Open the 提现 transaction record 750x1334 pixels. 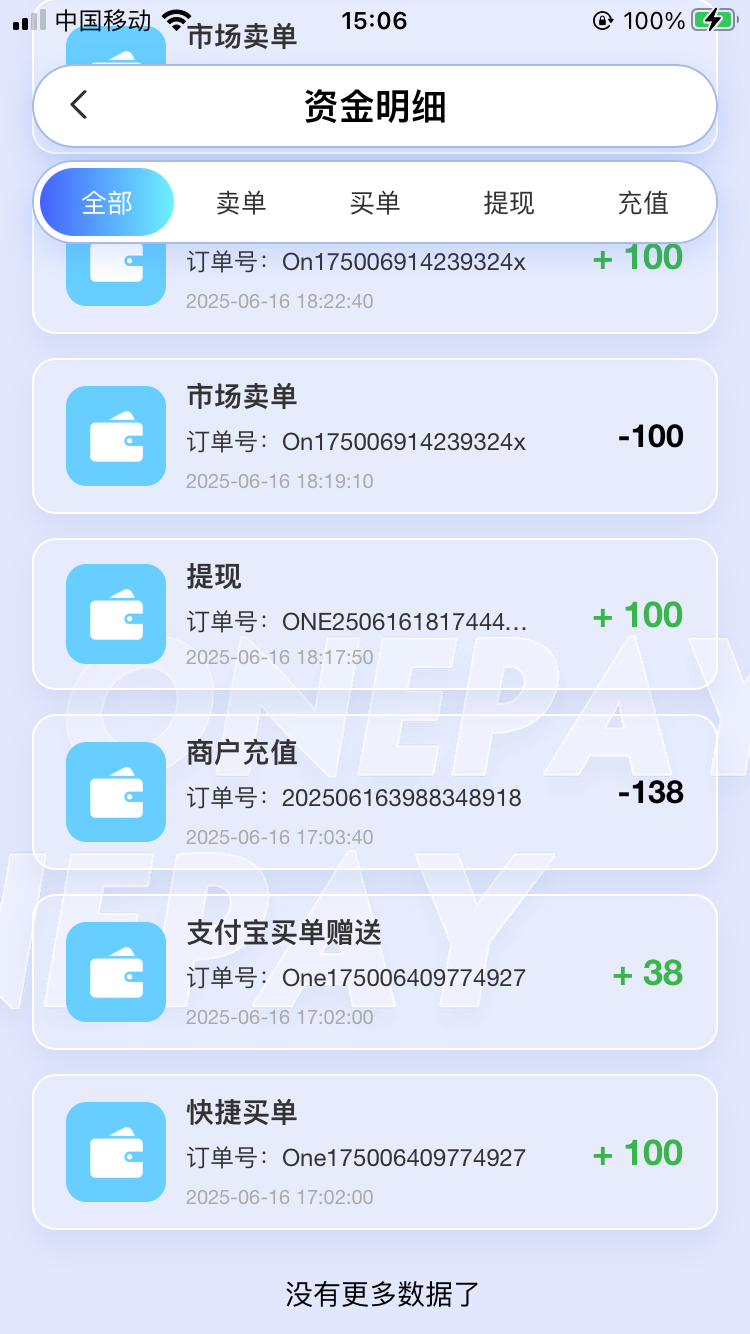(x=375, y=614)
